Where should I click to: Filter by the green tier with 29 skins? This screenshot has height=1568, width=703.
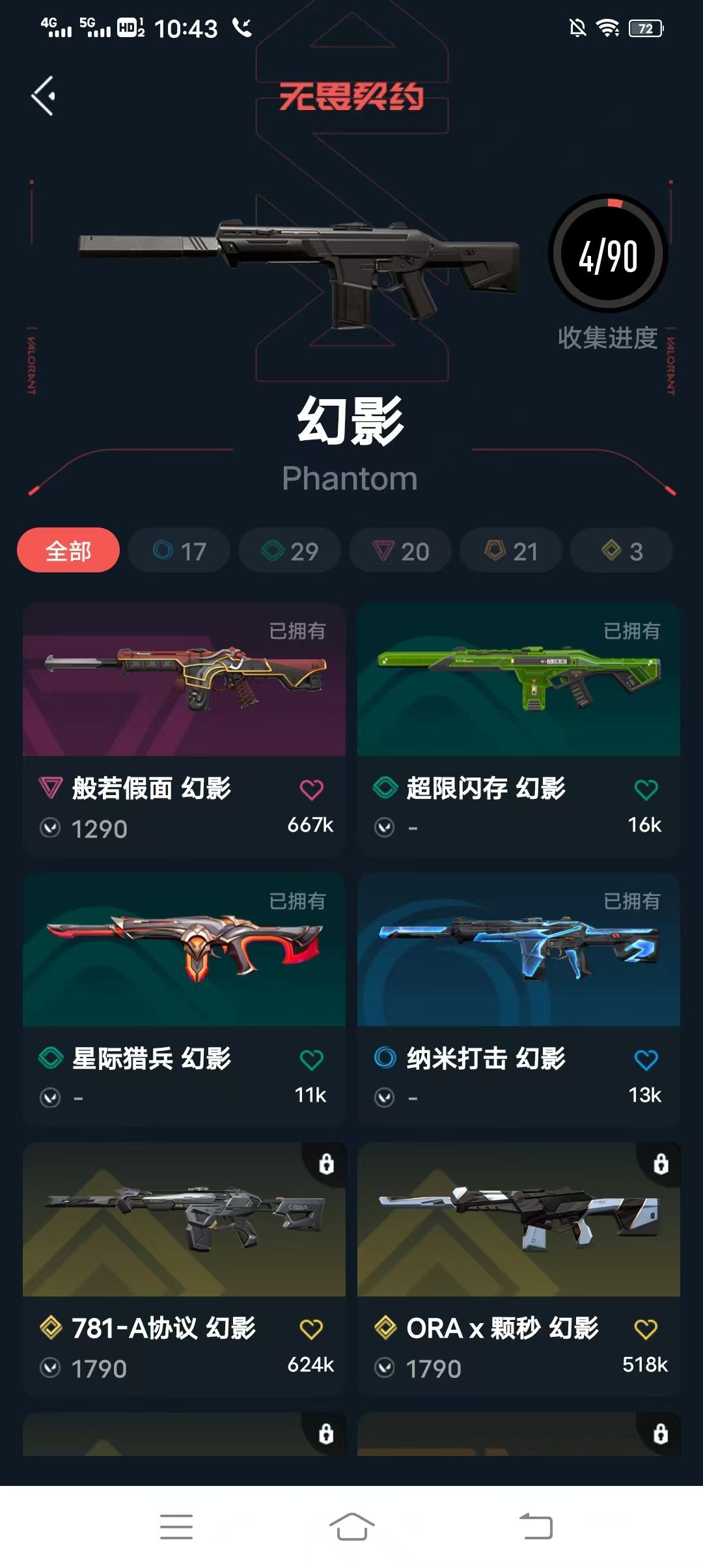pos(290,551)
